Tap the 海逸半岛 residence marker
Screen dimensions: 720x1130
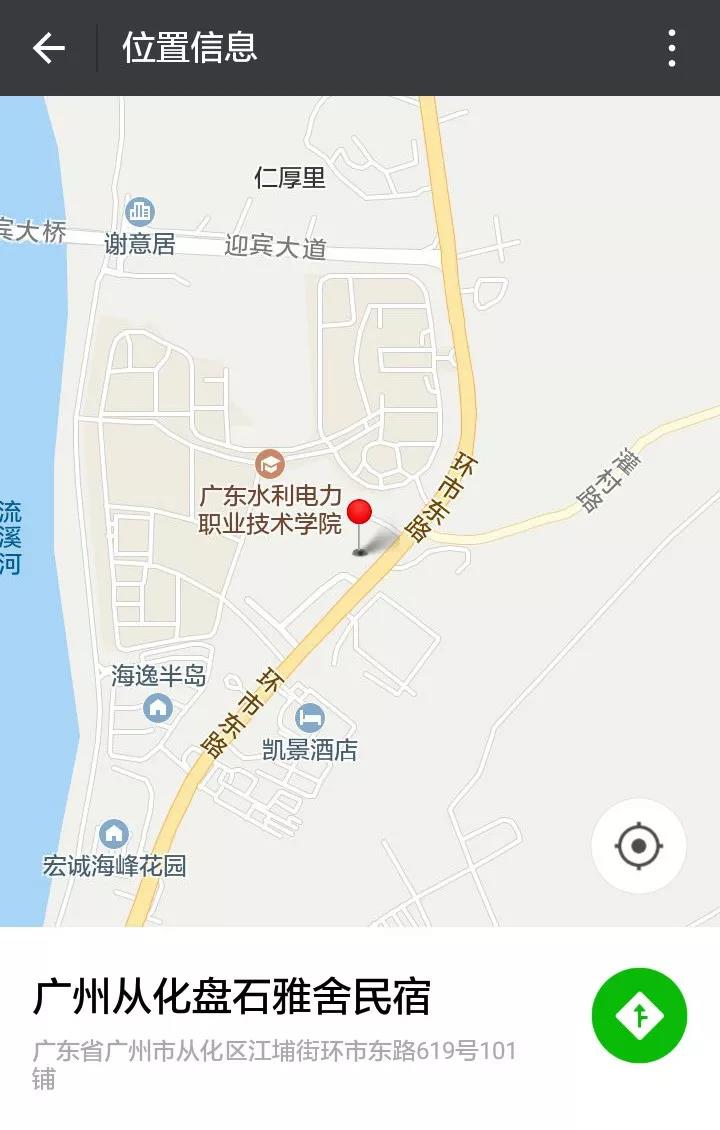point(158,708)
